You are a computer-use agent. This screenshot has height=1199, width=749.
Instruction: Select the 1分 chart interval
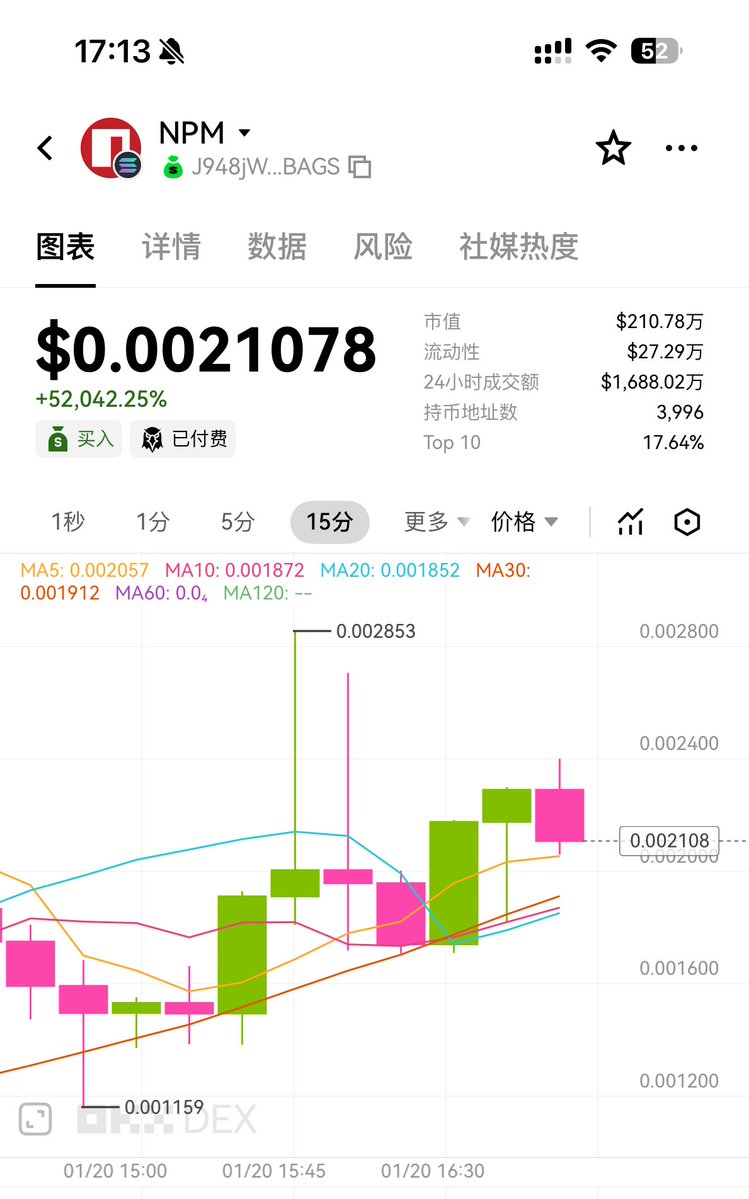[153, 522]
